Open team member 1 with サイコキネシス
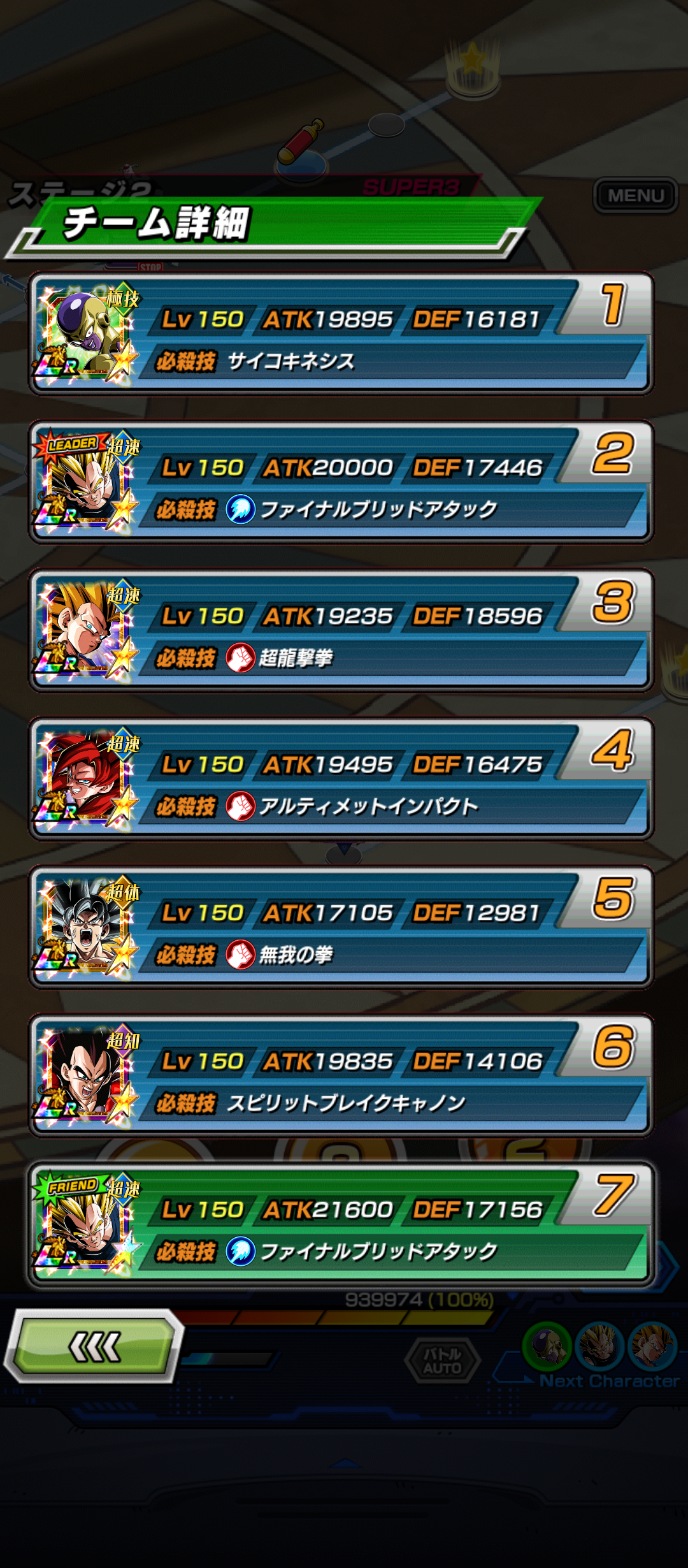 coord(341,334)
